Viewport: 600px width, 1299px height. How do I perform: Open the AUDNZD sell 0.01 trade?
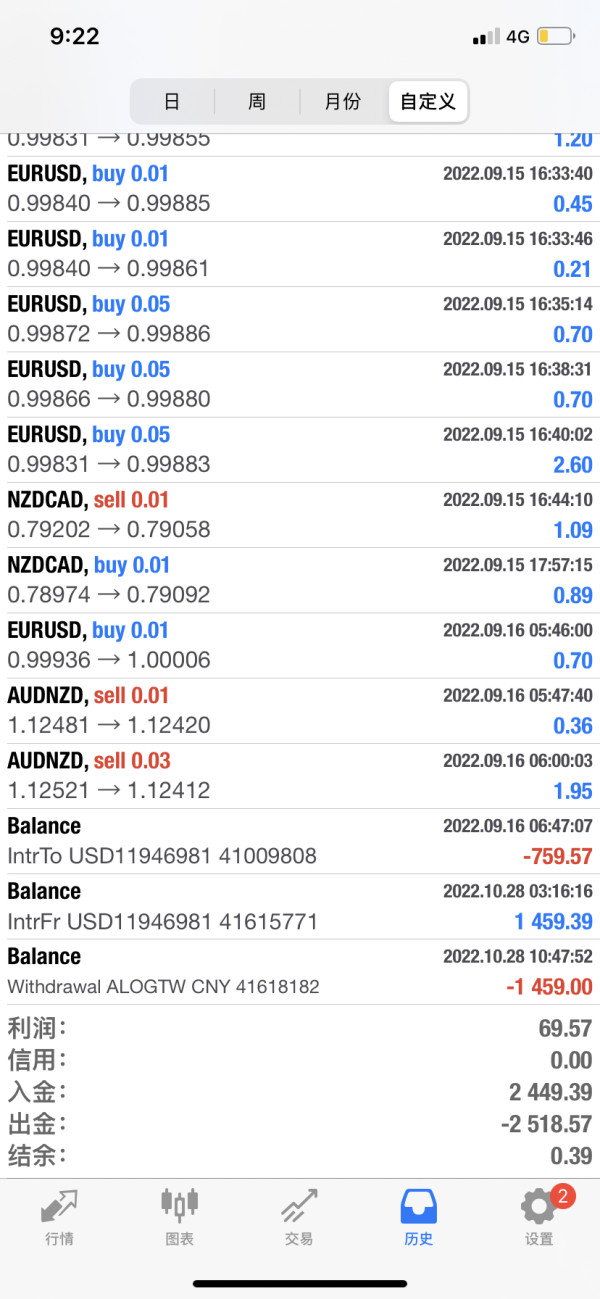[x=300, y=711]
